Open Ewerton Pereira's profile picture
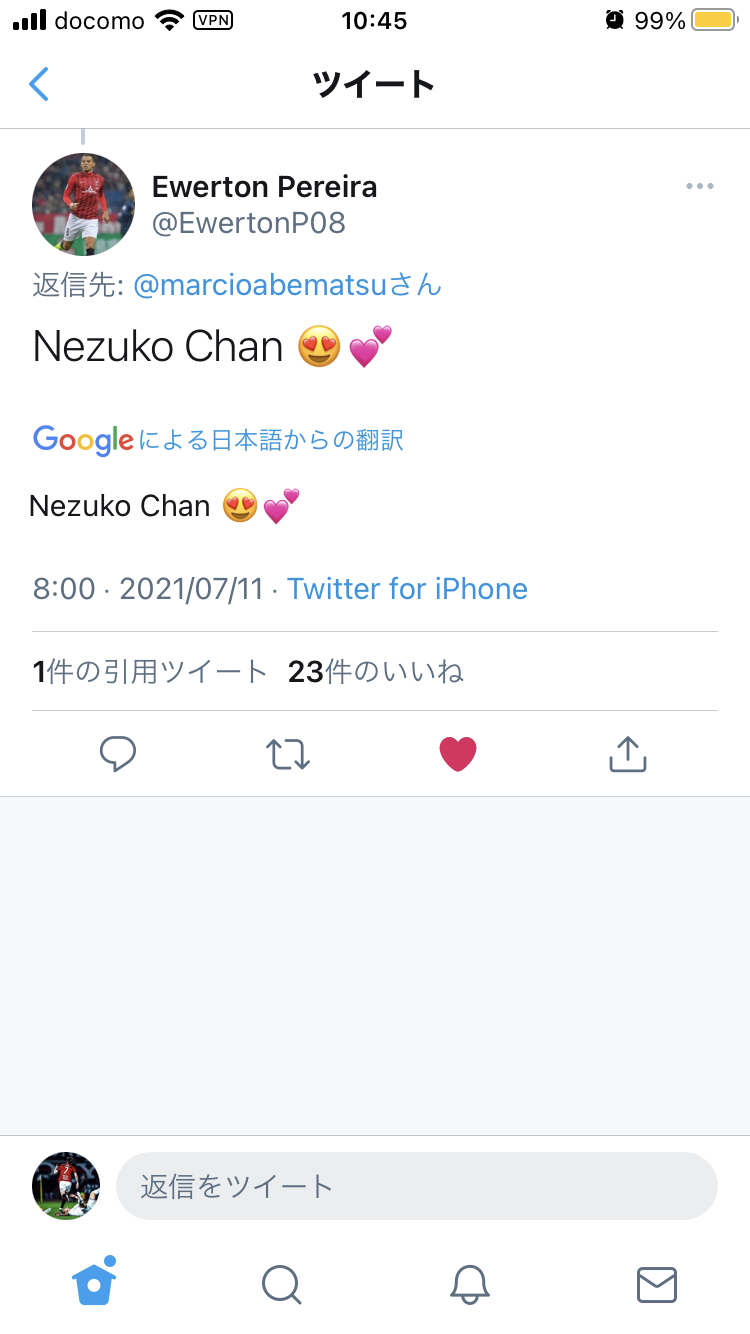The image size is (750, 1334). (83, 204)
